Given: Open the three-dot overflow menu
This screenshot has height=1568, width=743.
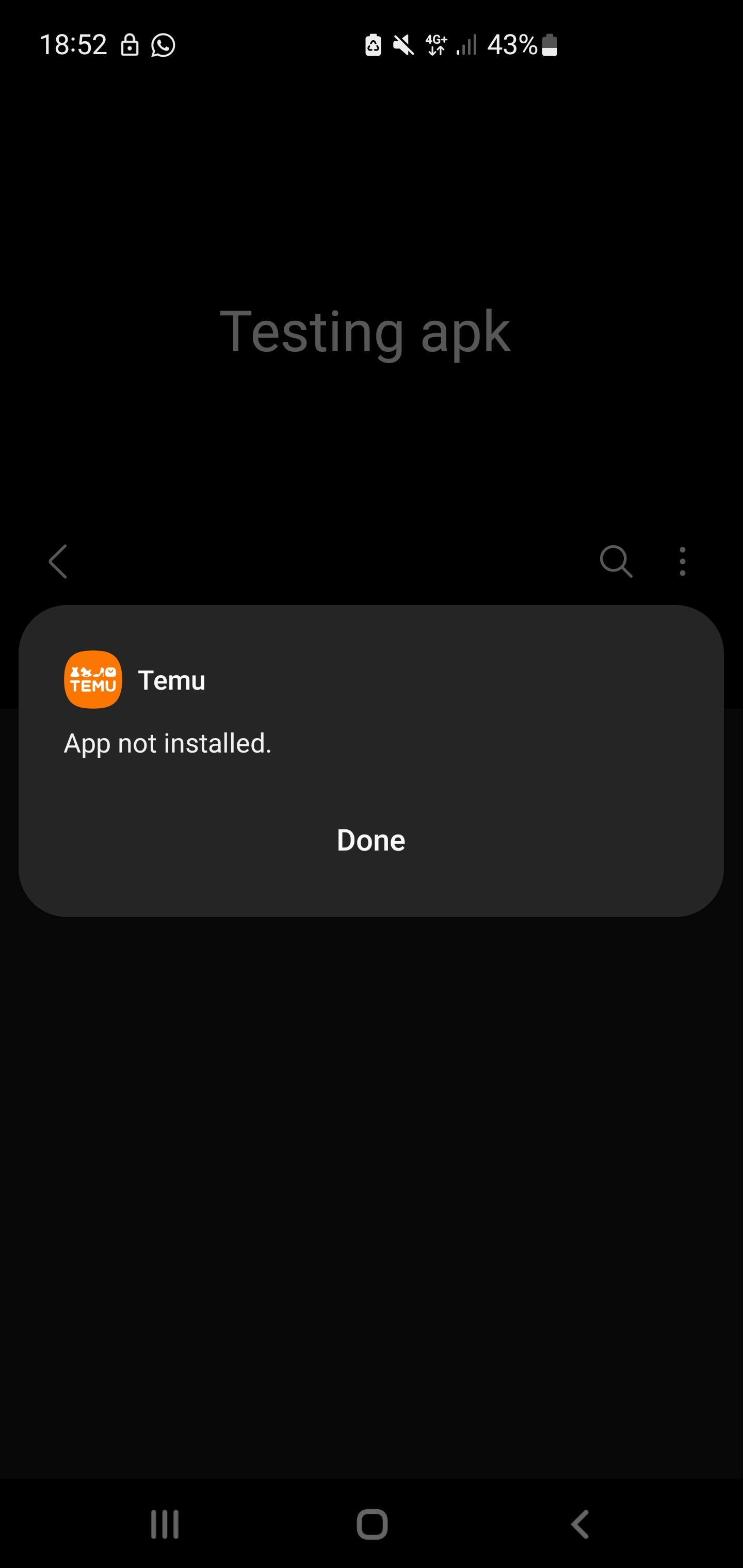Looking at the screenshot, I should (x=682, y=561).
